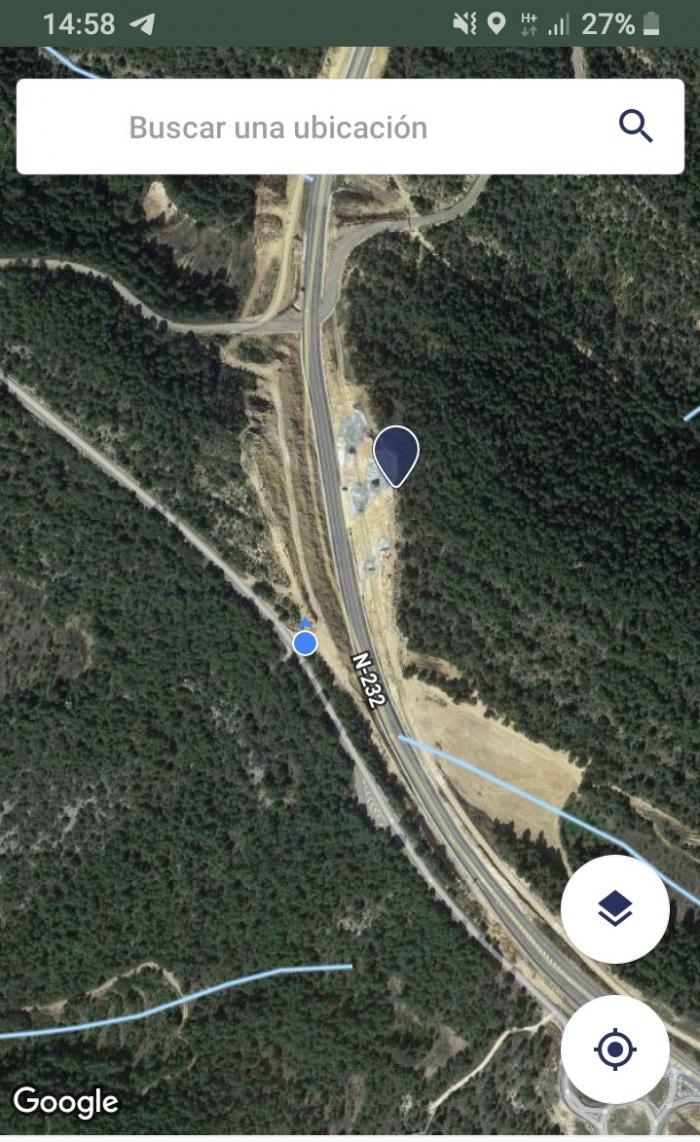
Task: Open the map layers button
Action: pos(615,909)
